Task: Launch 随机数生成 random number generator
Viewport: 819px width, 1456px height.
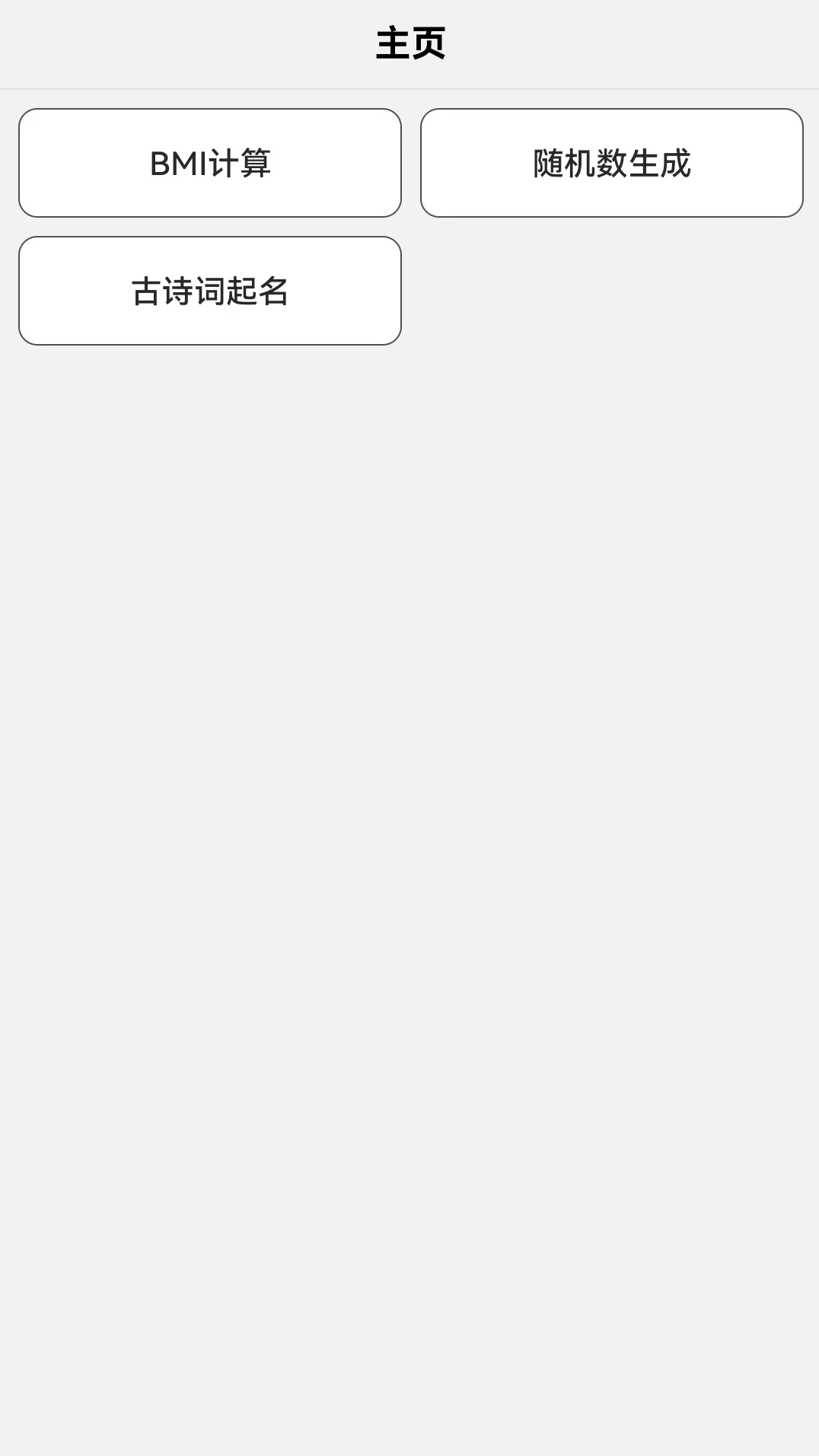Action: pyautogui.click(x=612, y=163)
